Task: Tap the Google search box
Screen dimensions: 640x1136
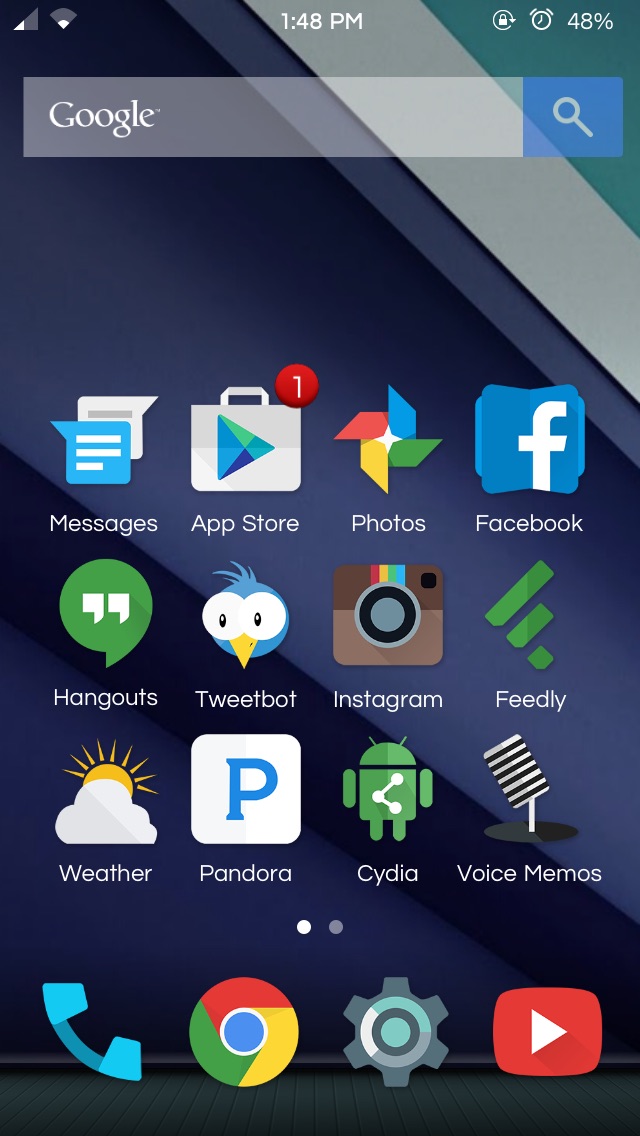Action: [273, 117]
